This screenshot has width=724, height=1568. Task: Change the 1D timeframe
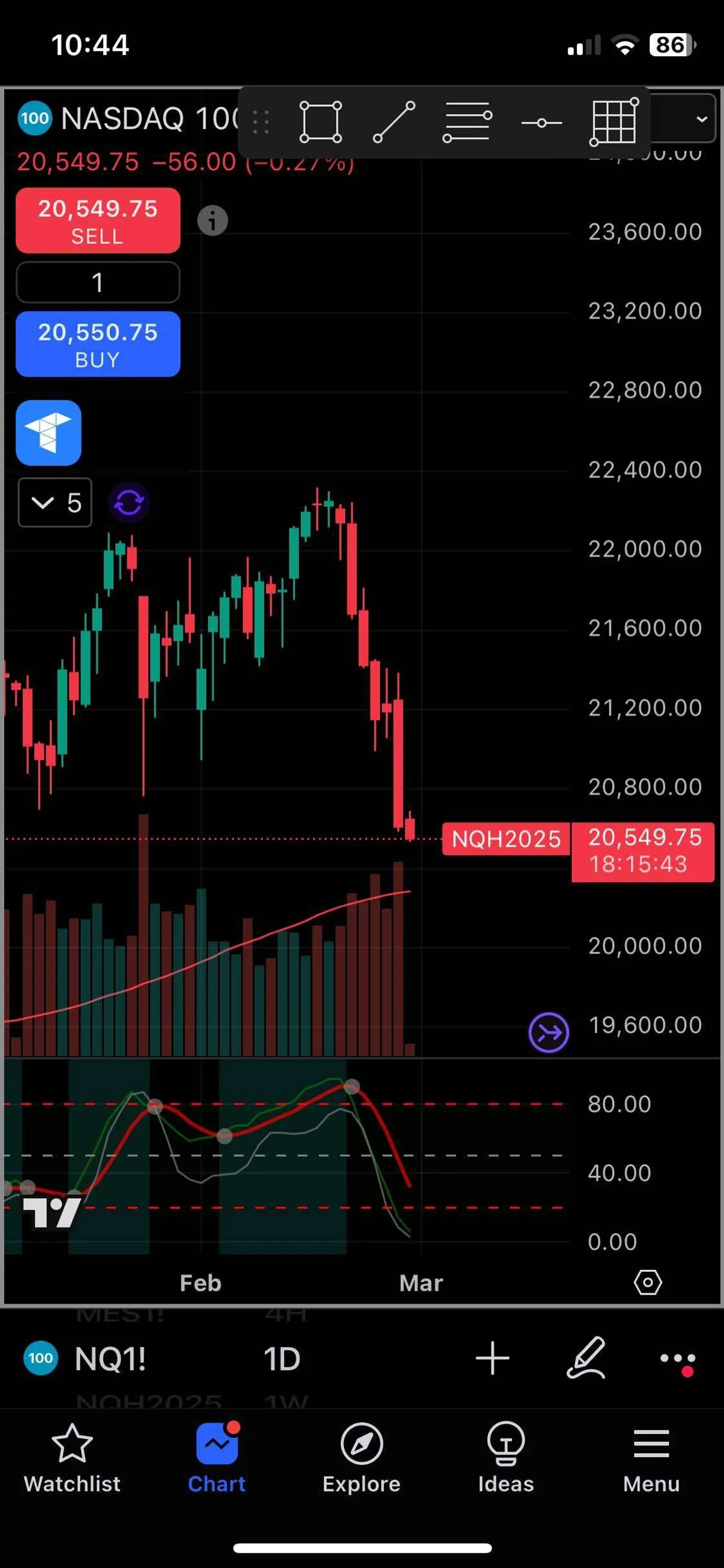[282, 1359]
